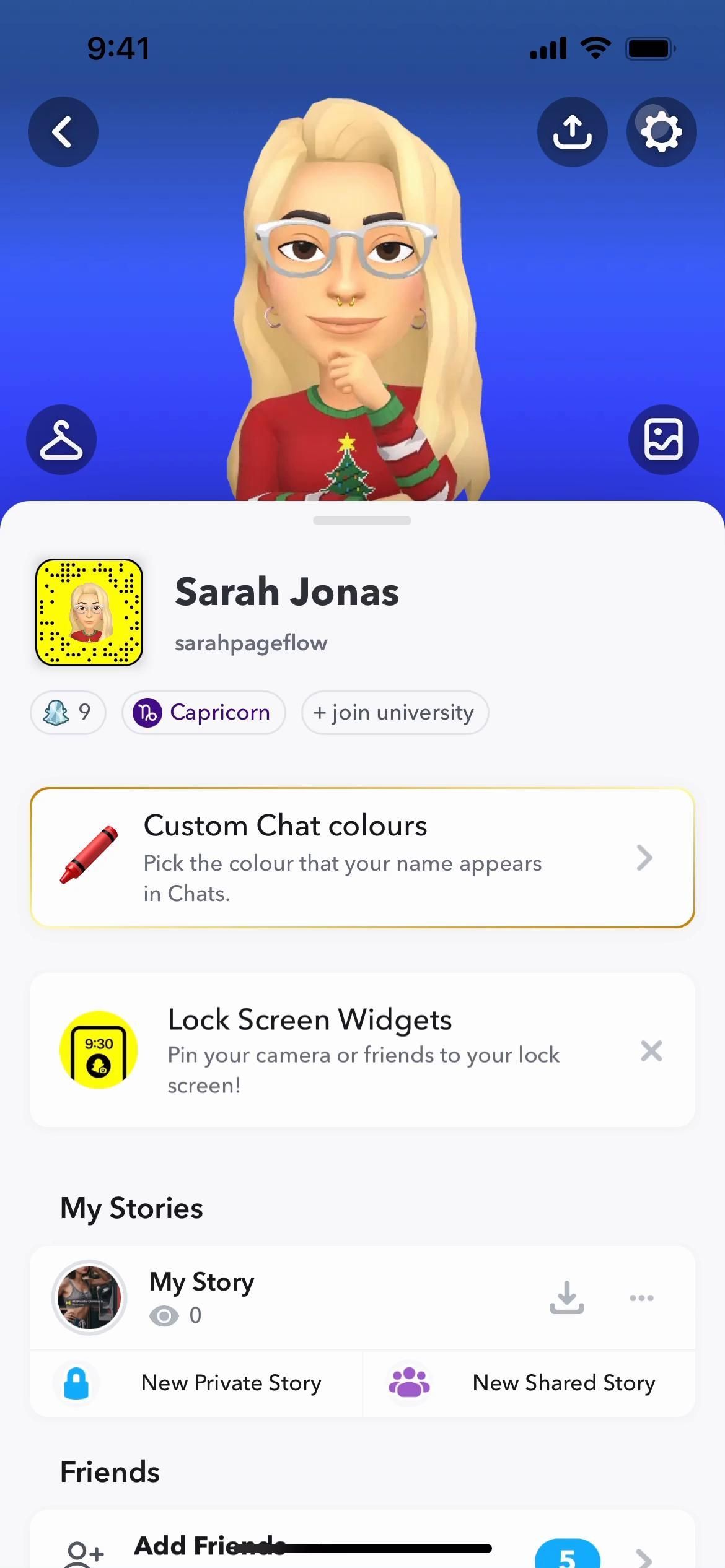The image size is (725, 1568).
Task: View the Snap score chip
Action: point(68,713)
